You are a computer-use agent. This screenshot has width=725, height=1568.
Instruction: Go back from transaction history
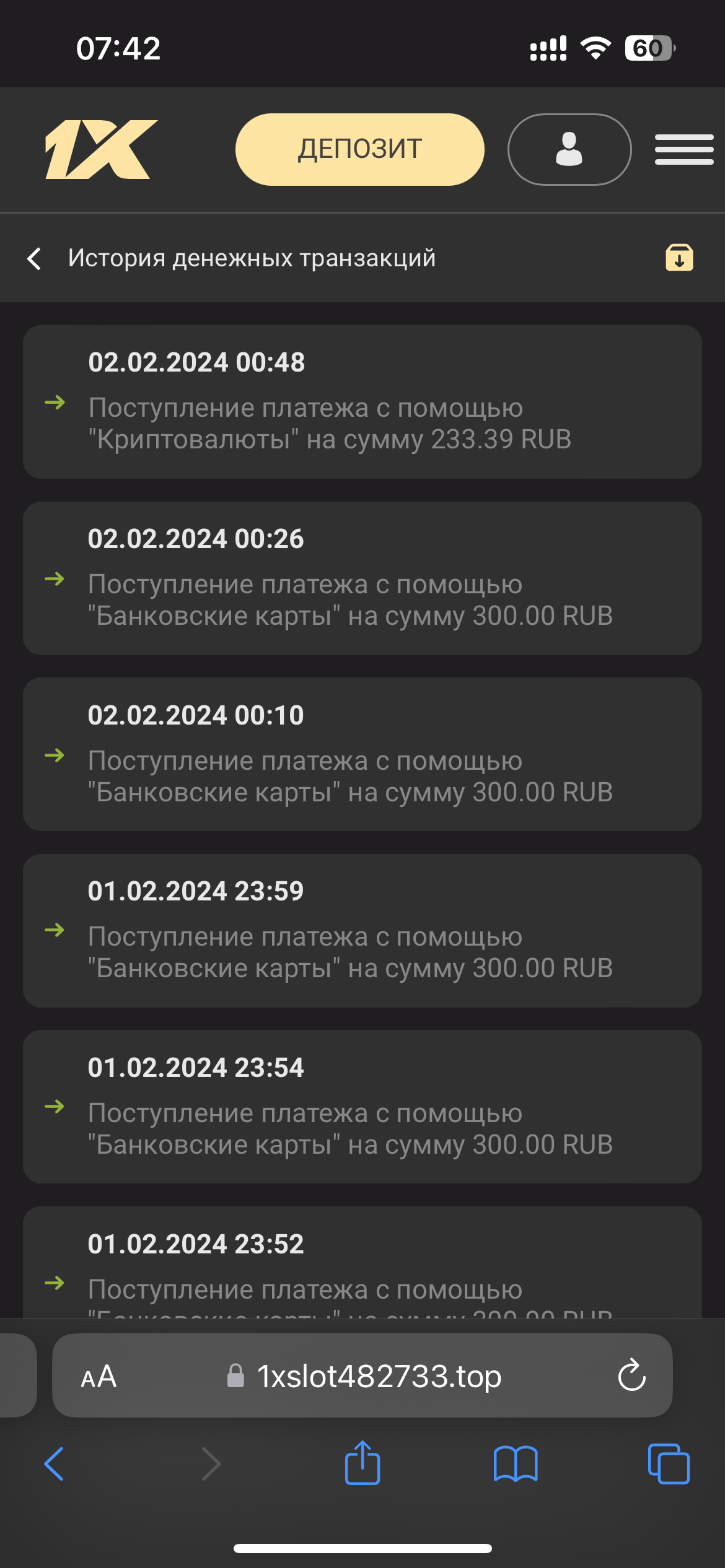pos(35,258)
